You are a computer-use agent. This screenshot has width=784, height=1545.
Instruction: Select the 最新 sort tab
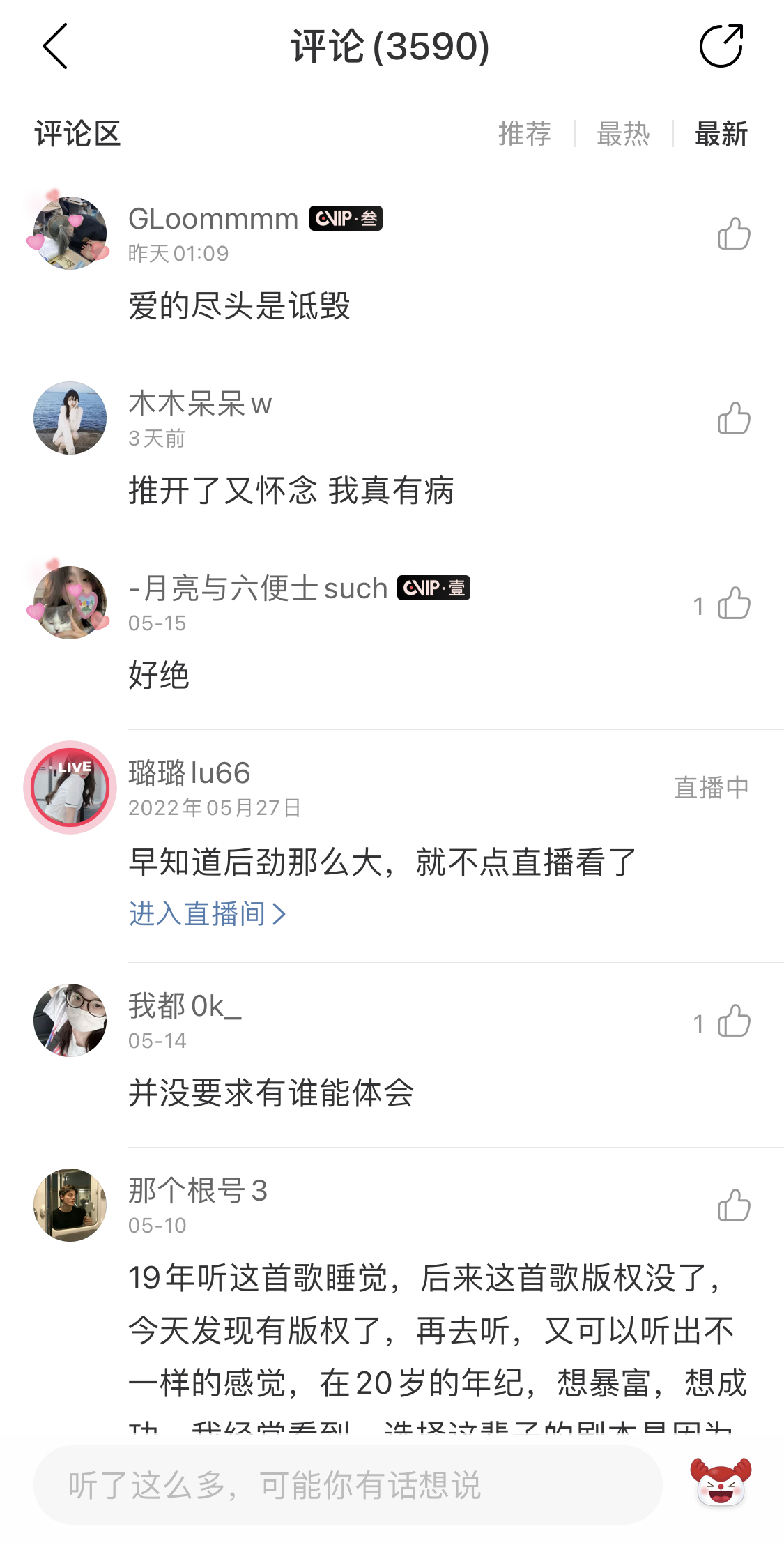coord(721,133)
